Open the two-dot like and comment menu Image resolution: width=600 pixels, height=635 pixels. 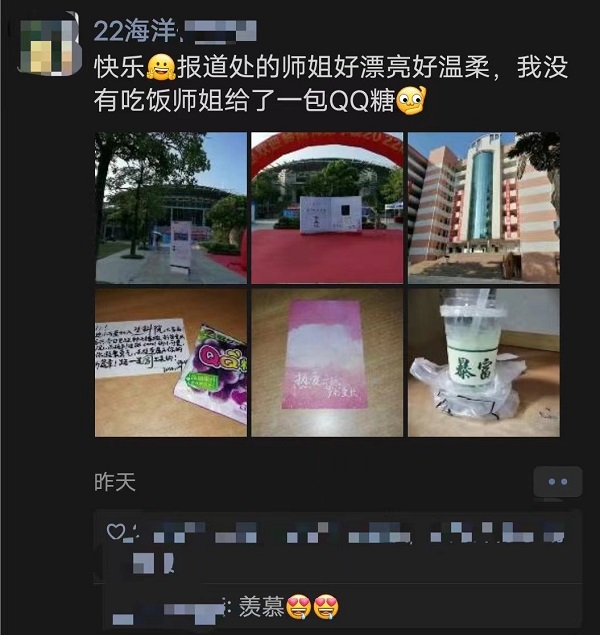[557, 483]
